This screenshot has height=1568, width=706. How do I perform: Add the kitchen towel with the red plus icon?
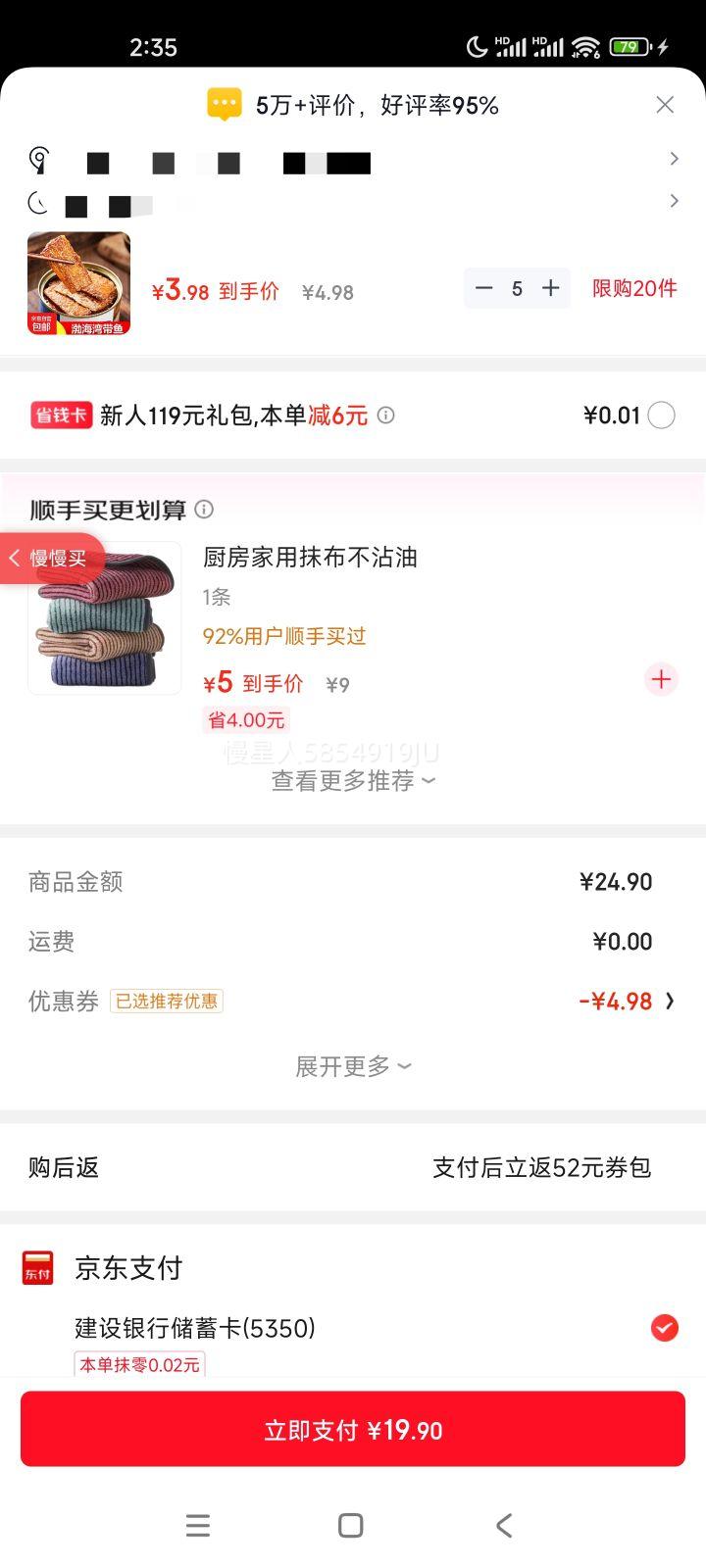coord(661,679)
